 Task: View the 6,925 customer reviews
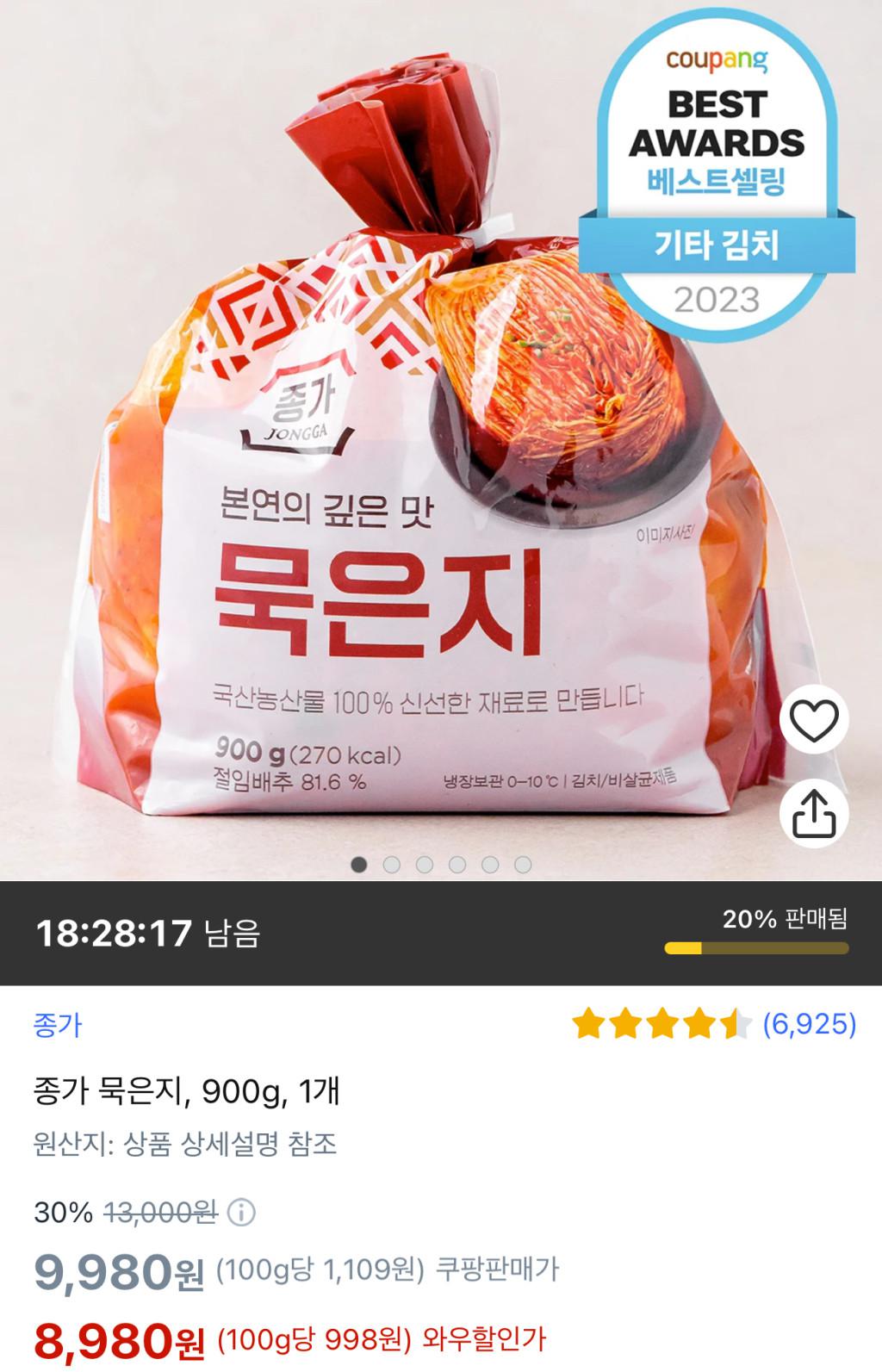(x=809, y=1024)
